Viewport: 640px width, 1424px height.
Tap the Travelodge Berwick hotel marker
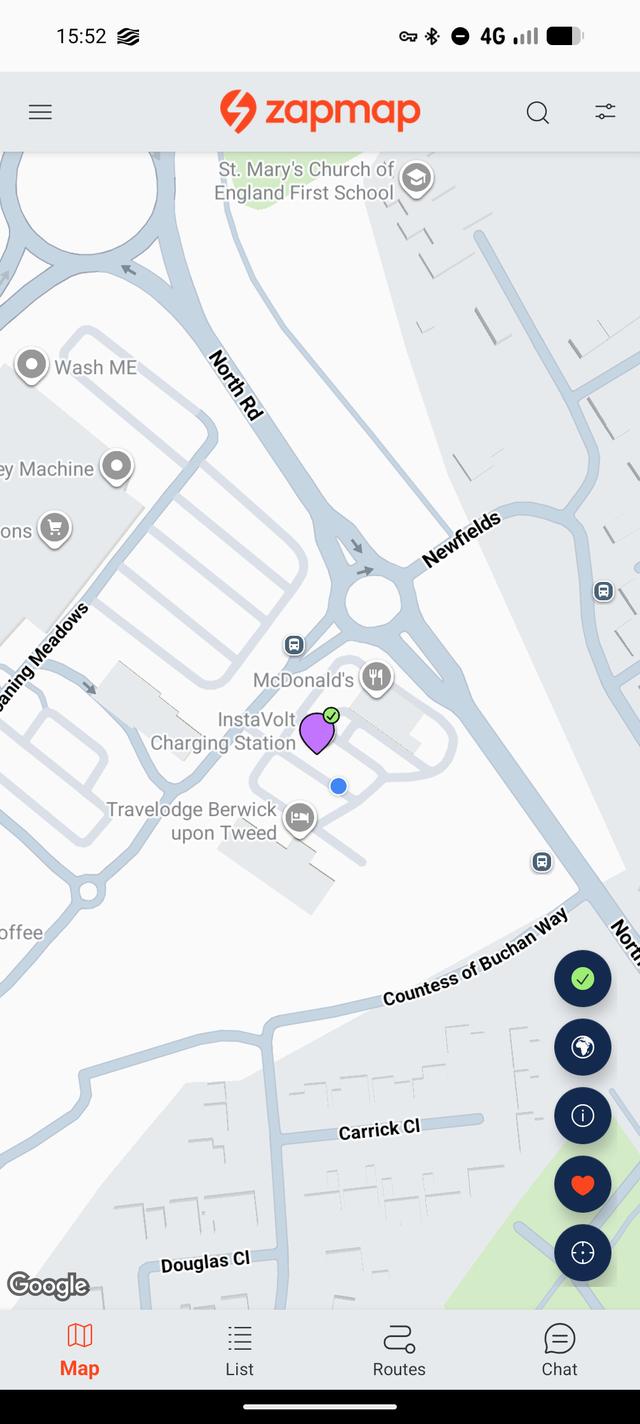tap(299, 819)
